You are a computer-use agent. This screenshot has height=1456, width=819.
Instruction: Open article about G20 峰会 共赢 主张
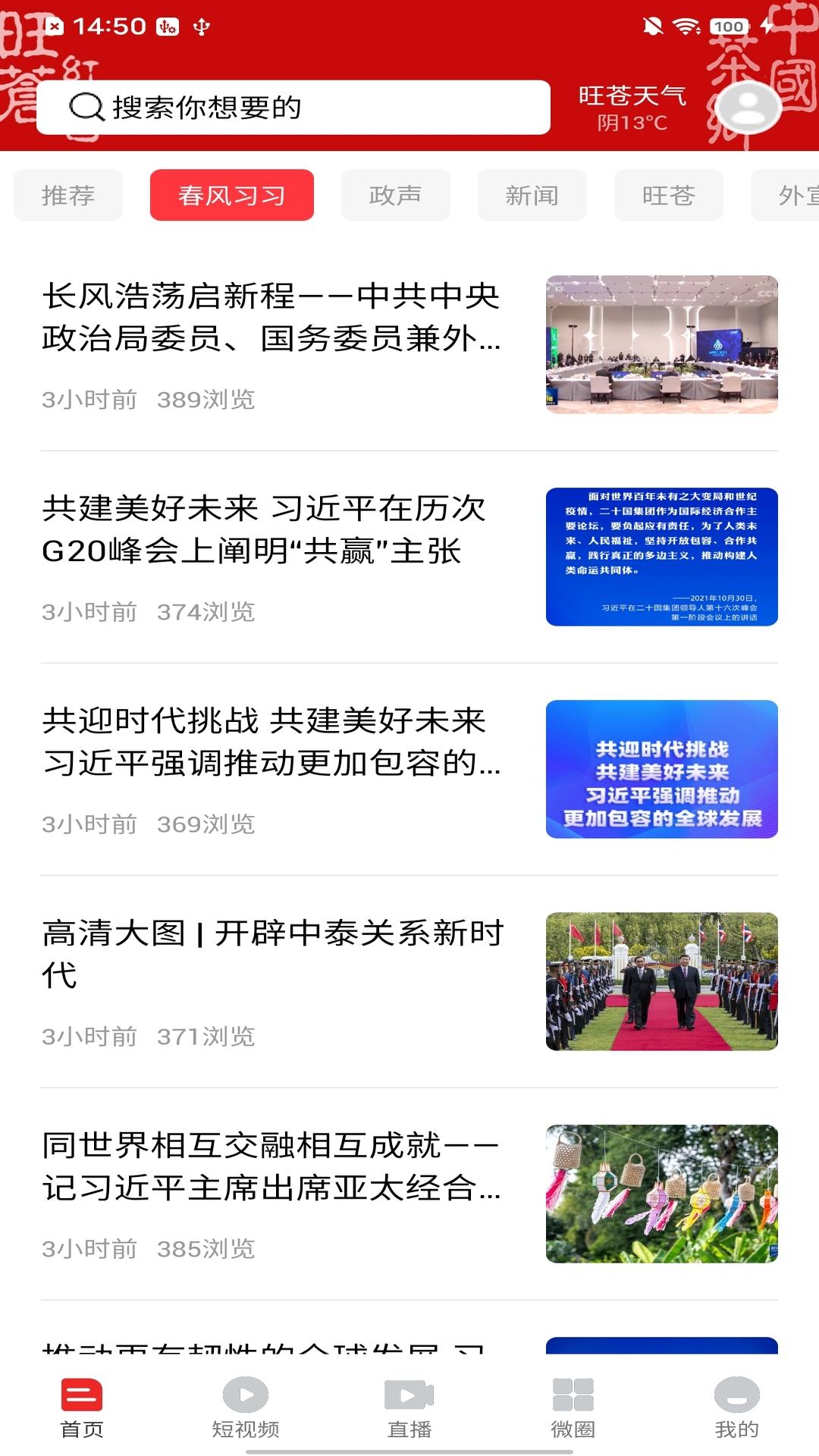pos(265,531)
